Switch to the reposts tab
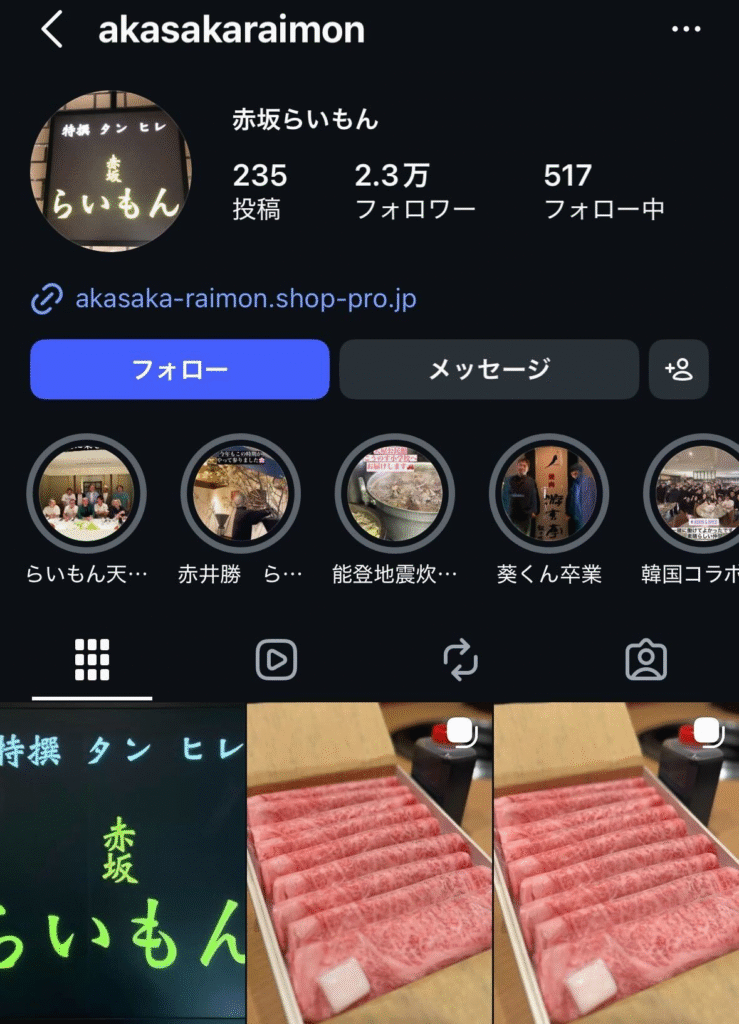Viewport: 739px width, 1024px height. [460, 660]
